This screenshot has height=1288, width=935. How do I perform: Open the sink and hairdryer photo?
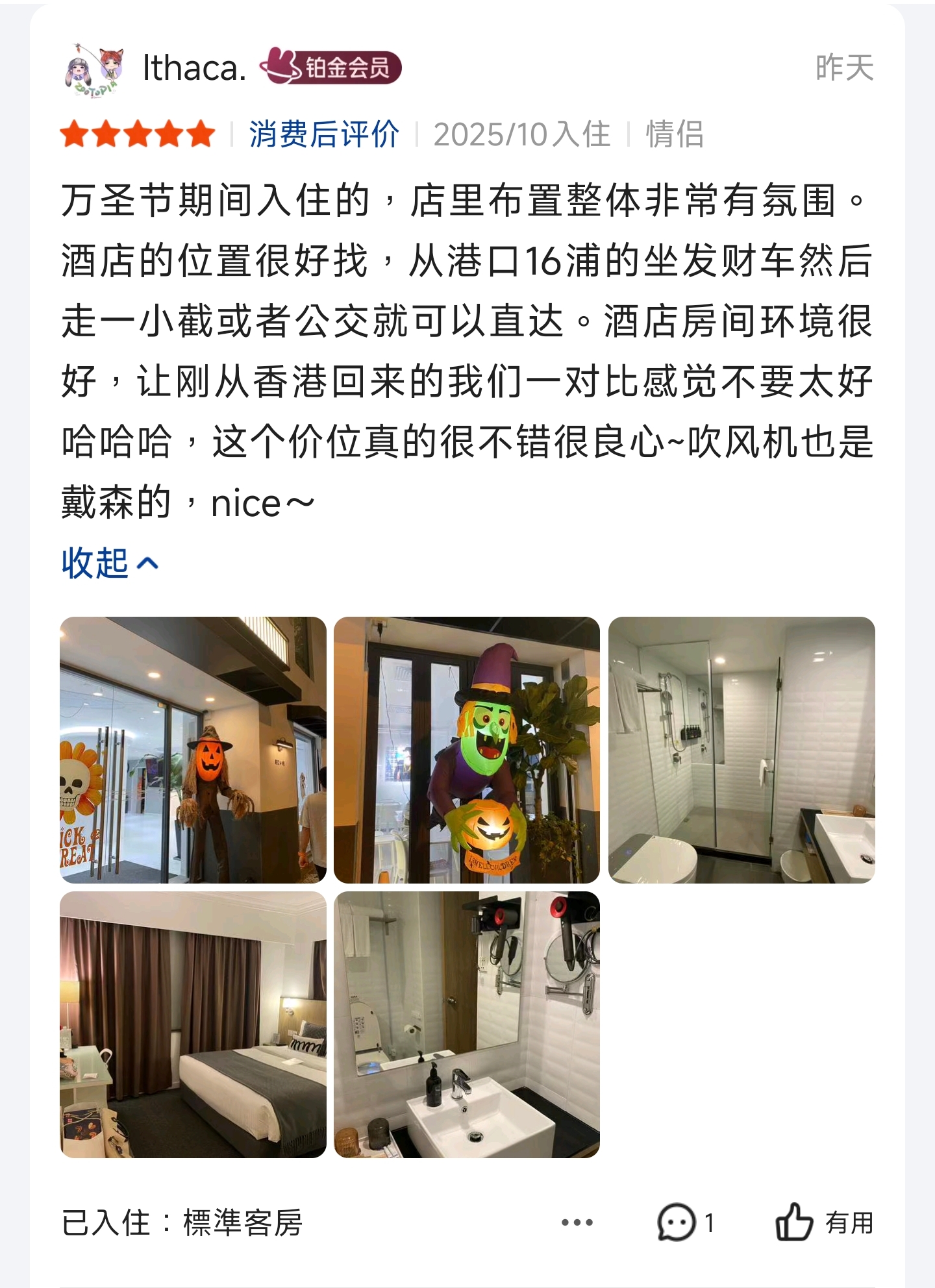tap(466, 1024)
